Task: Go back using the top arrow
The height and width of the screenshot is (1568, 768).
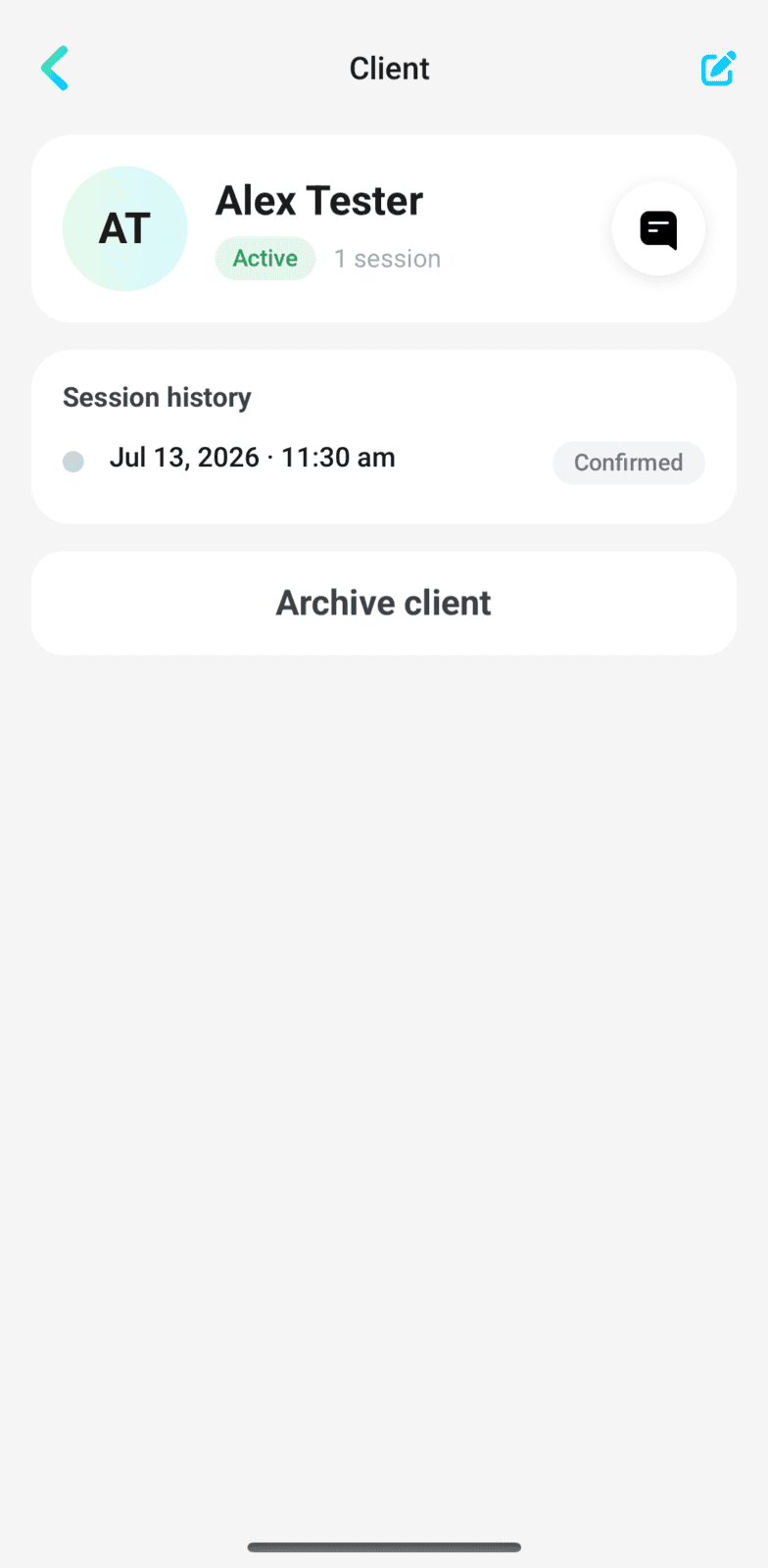Action: pos(55,69)
